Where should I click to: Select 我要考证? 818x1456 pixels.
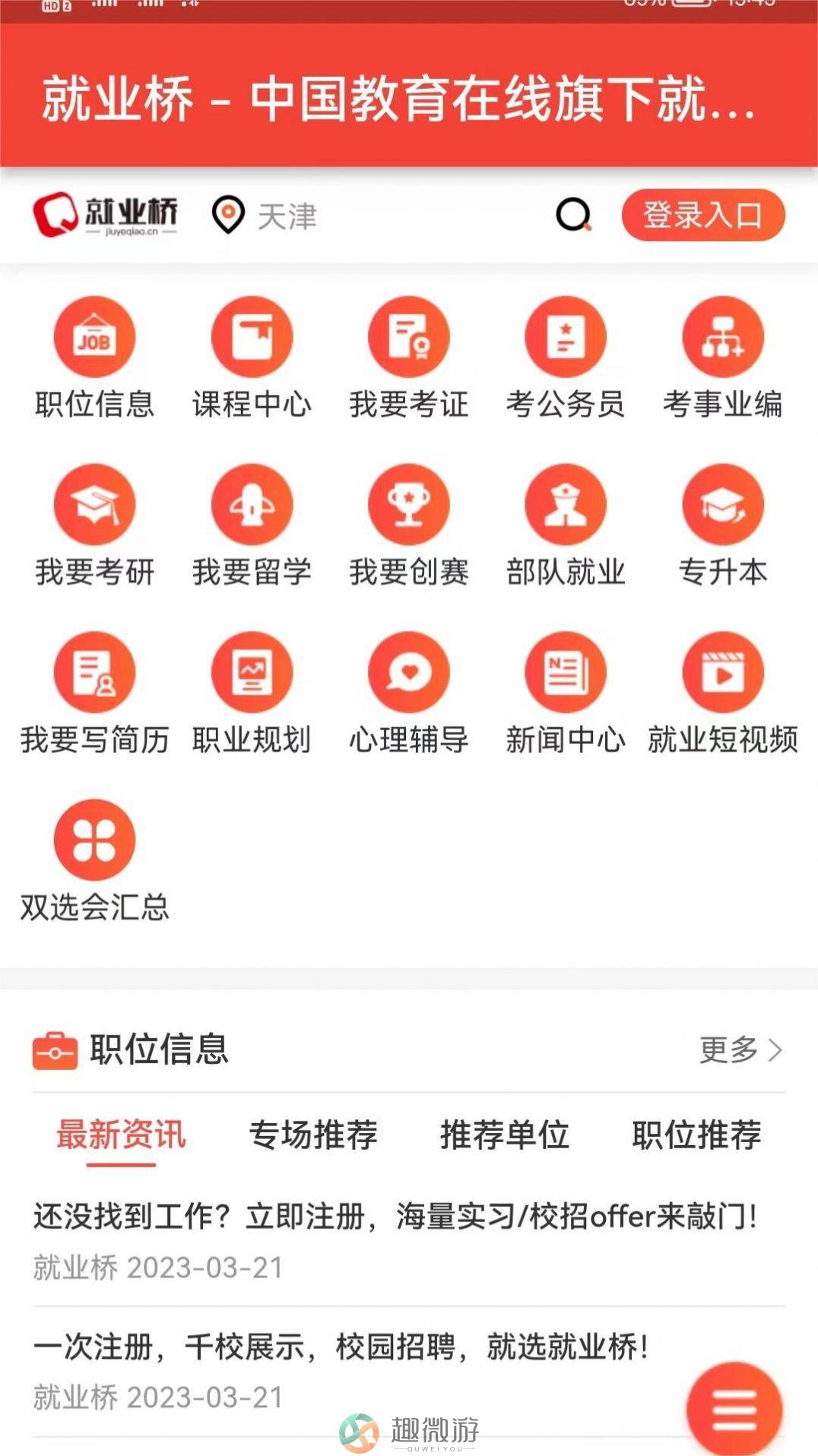pos(409,358)
